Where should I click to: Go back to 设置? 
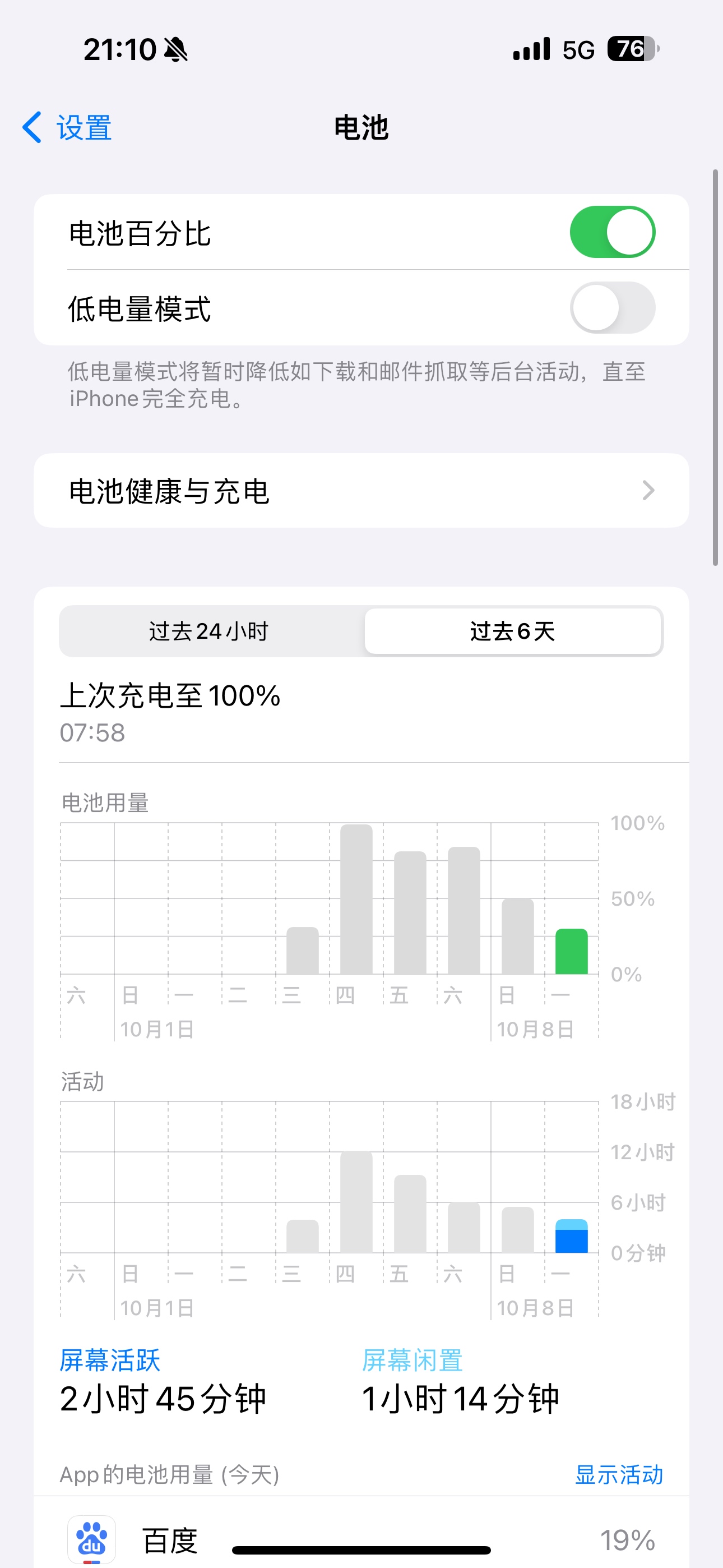[67, 128]
